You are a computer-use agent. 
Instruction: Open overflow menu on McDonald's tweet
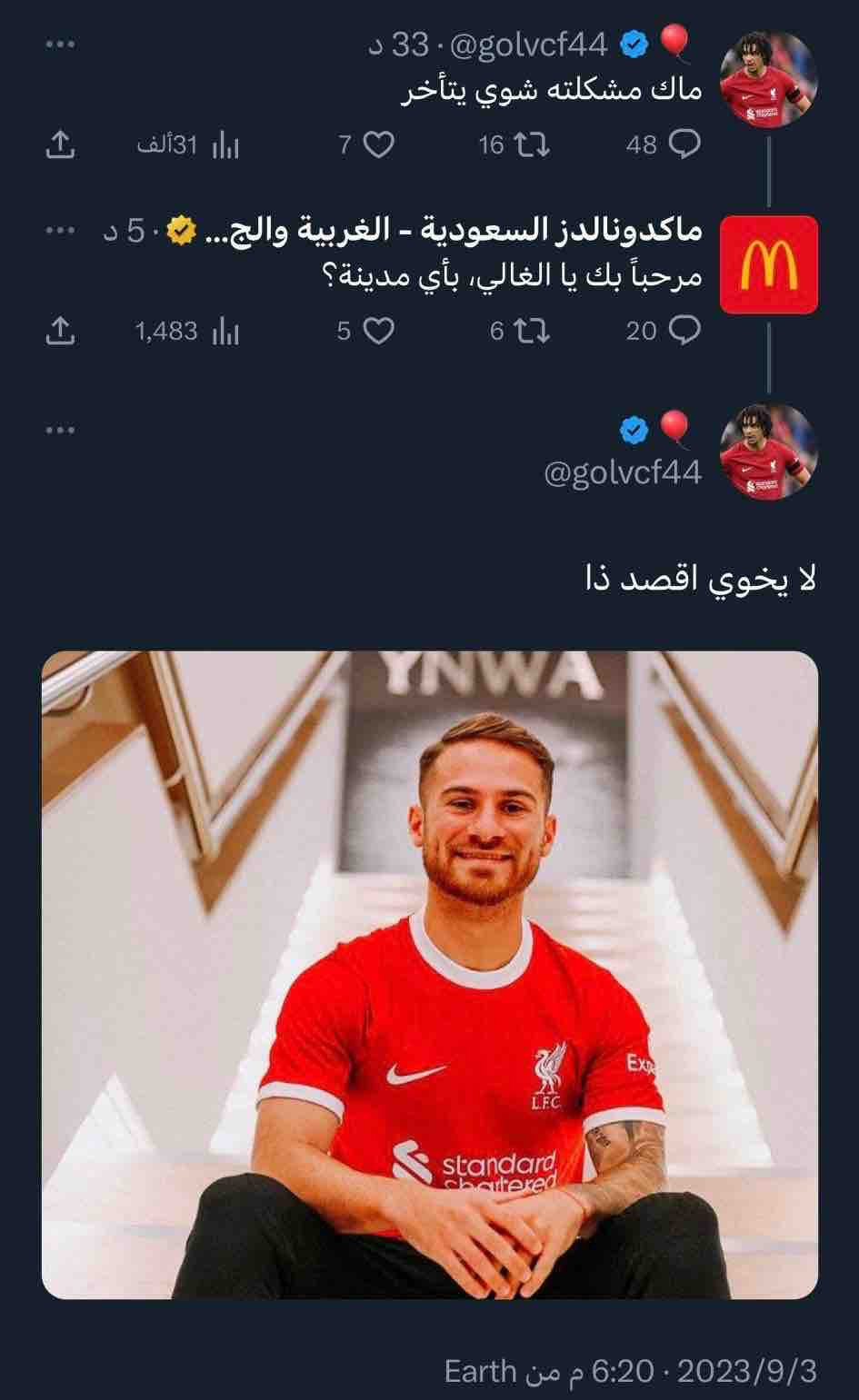coord(60,232)
